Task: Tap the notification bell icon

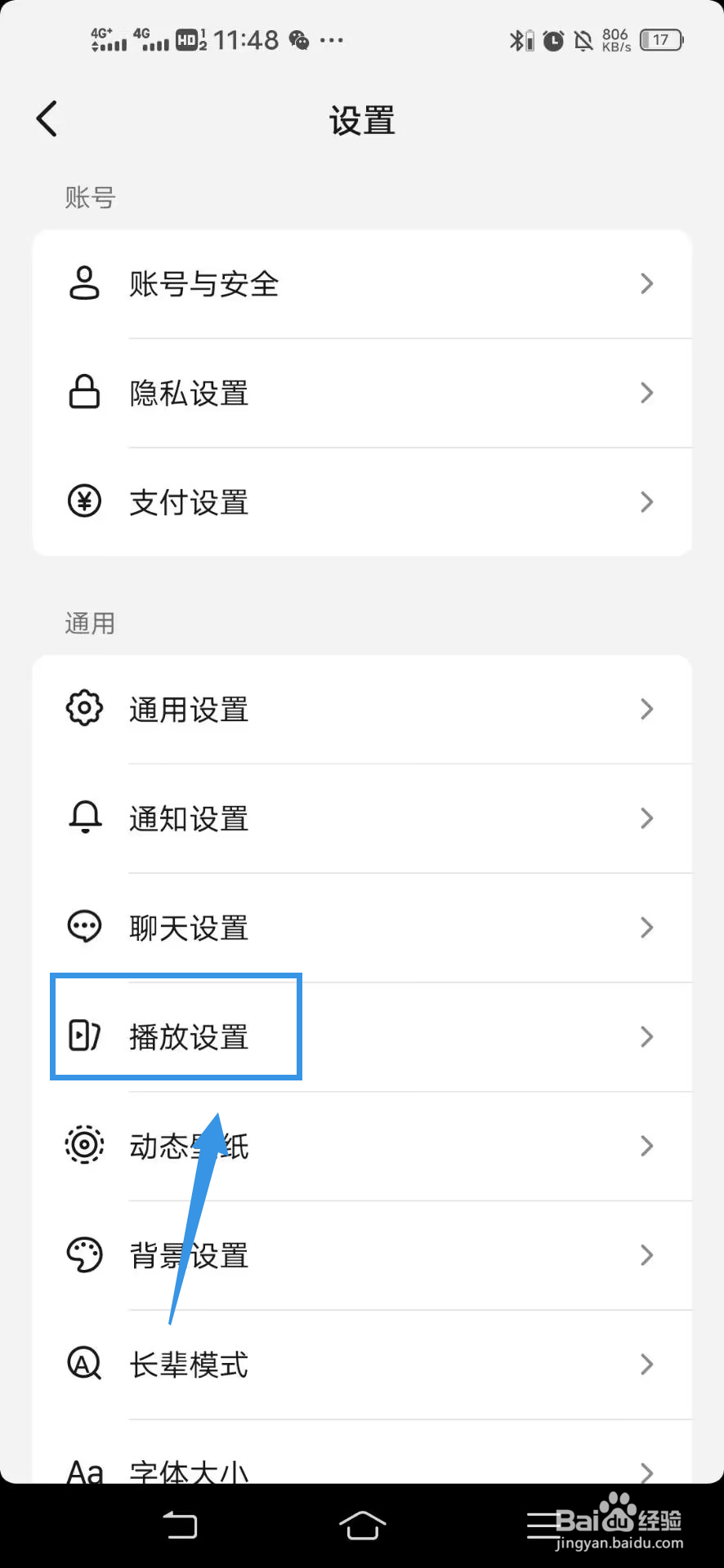Action: point(84,819)
